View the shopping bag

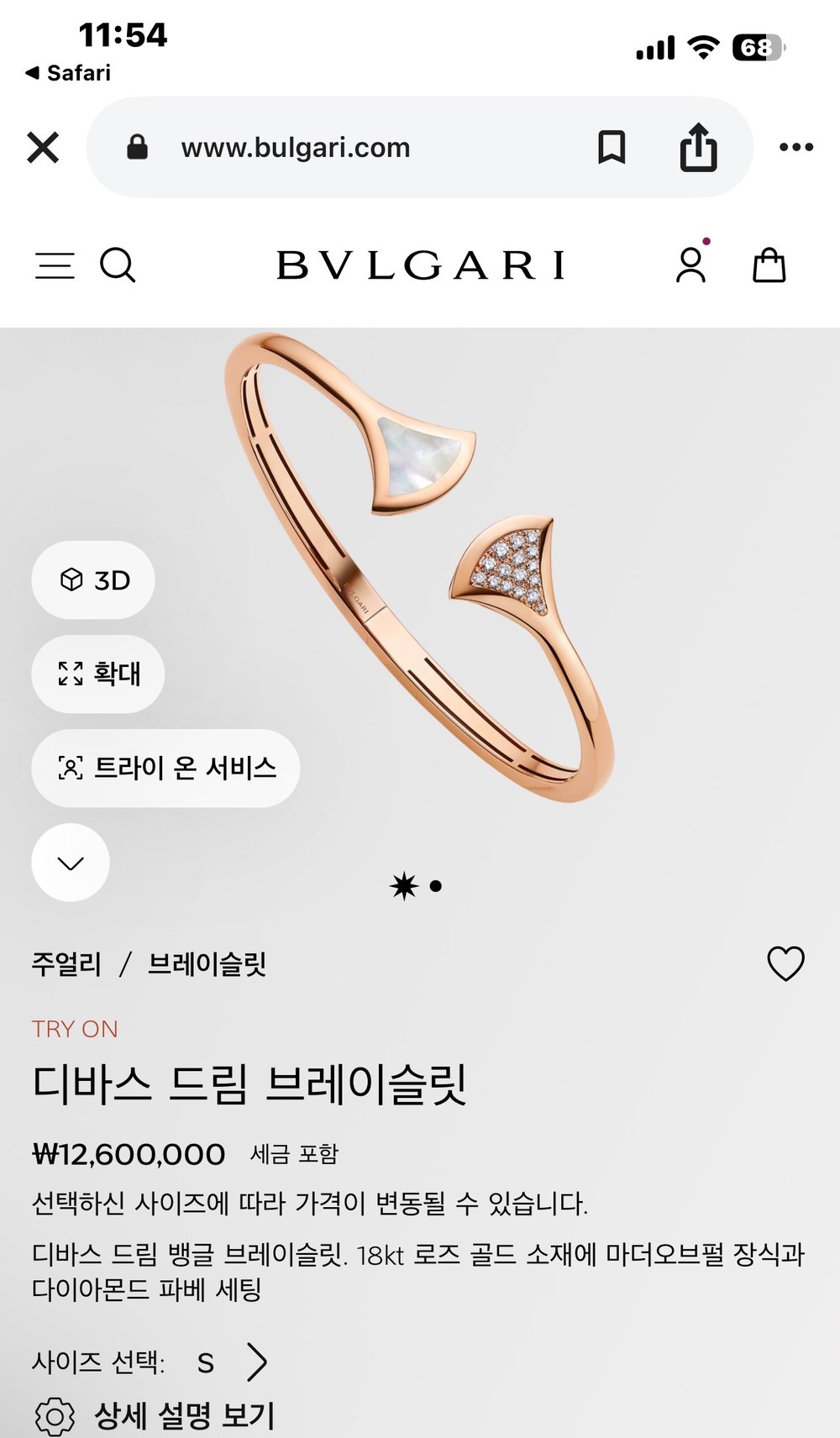tap(769, 265)
